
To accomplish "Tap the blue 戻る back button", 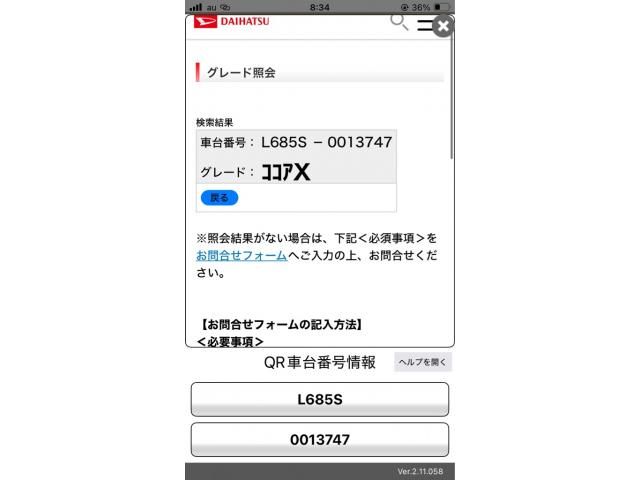I will tap(219, 198).
